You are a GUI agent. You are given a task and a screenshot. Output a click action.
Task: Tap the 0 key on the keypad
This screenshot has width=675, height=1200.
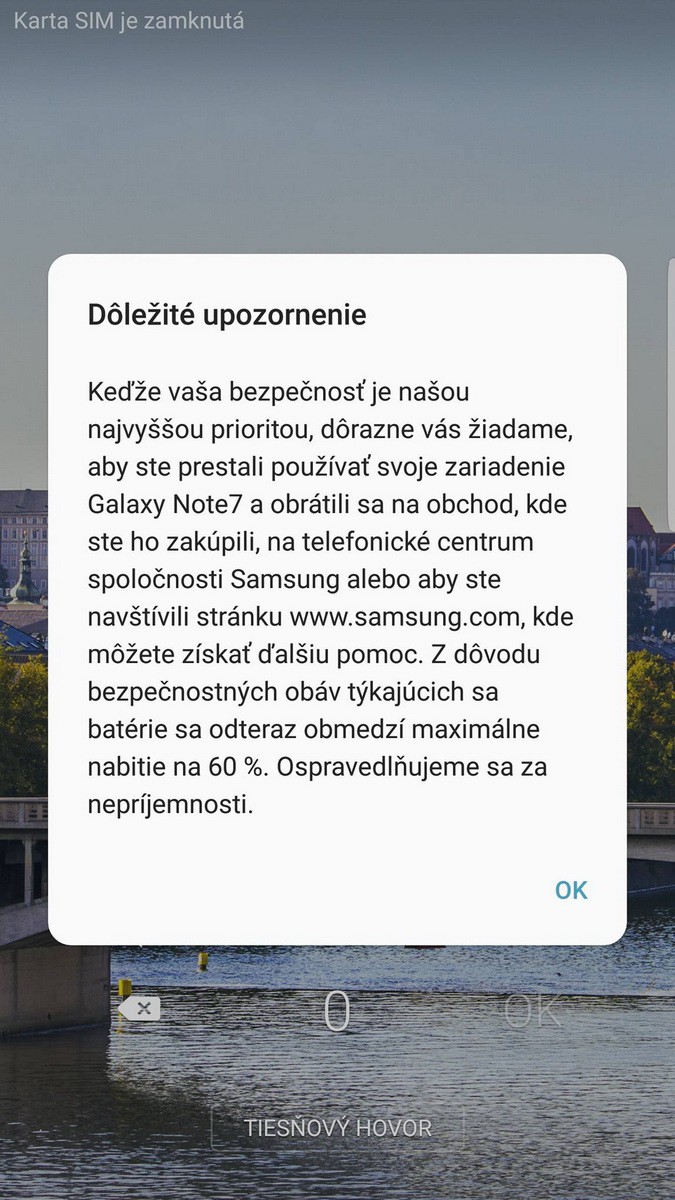337,1011
